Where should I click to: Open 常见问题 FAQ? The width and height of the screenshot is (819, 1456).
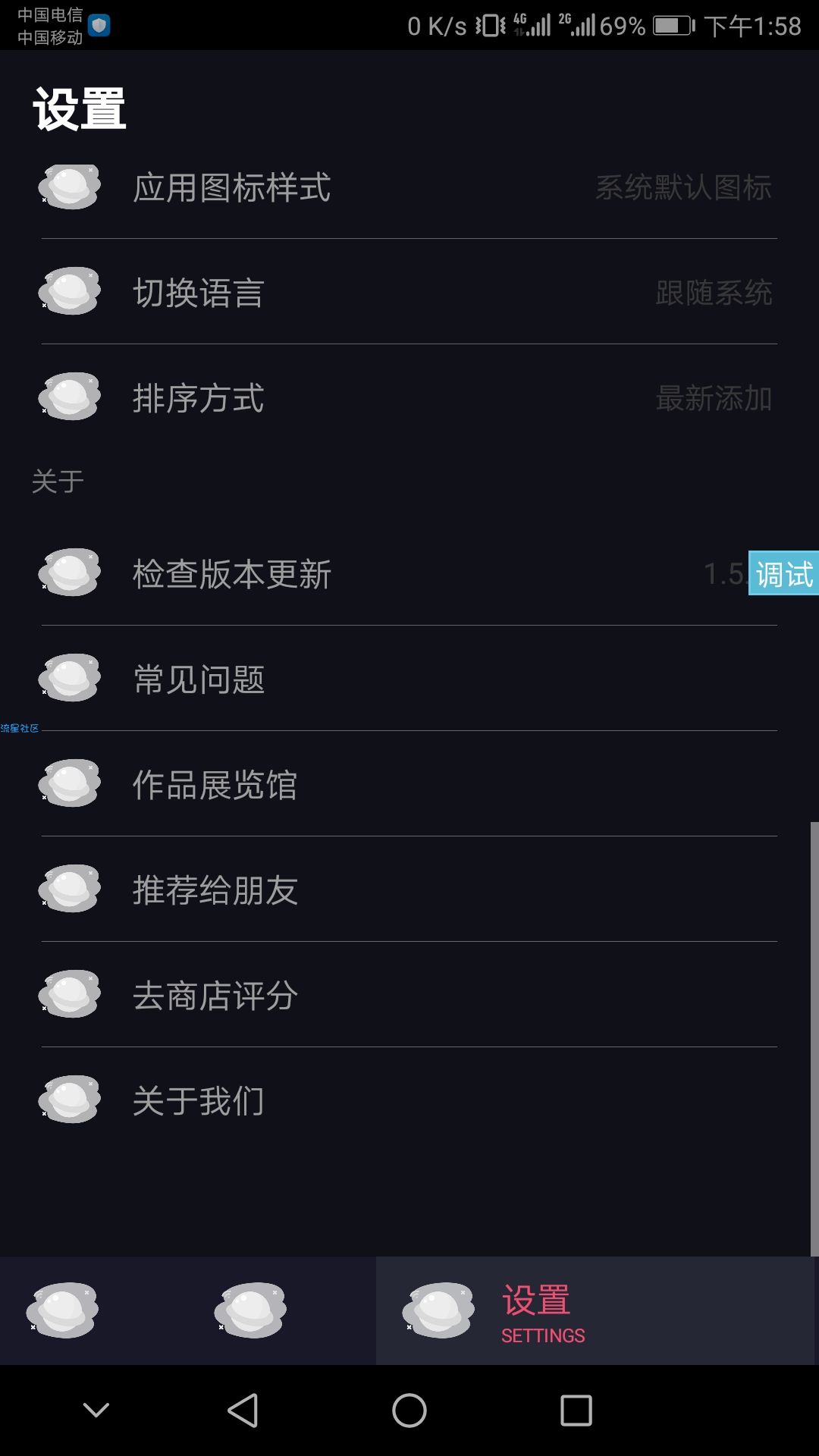point(409,679)
